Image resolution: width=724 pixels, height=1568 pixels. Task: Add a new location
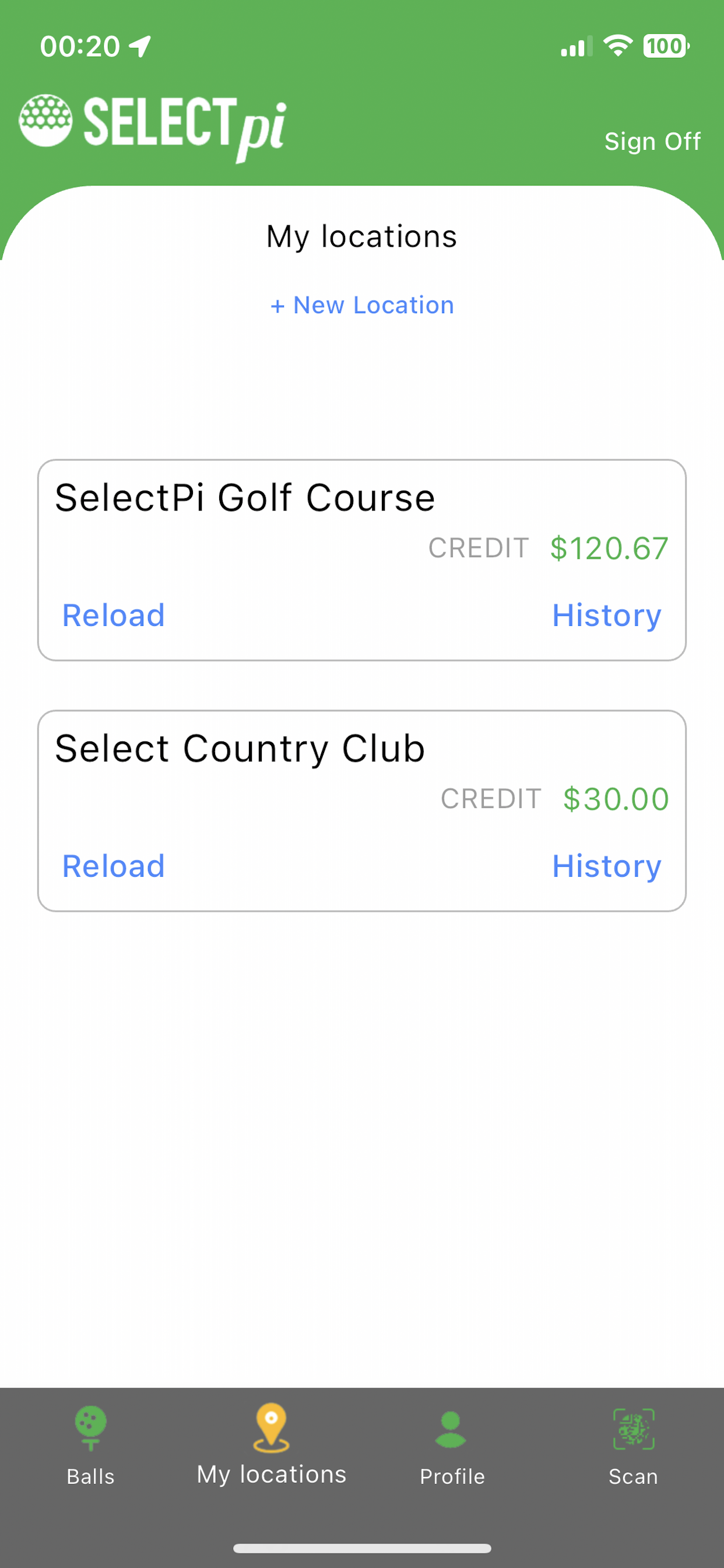[362, 305]
